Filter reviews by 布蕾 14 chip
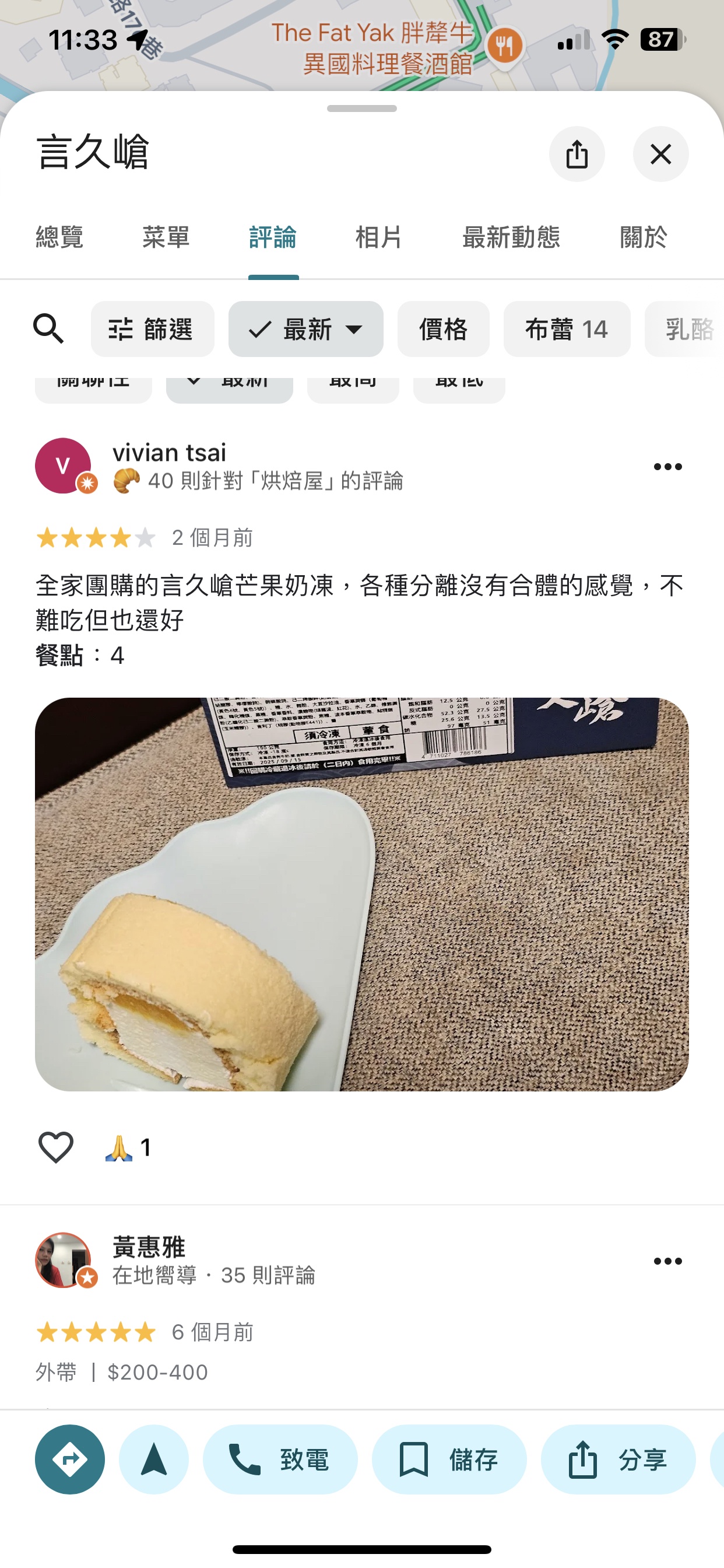724x1568 pixels. [x=567, y=330]
